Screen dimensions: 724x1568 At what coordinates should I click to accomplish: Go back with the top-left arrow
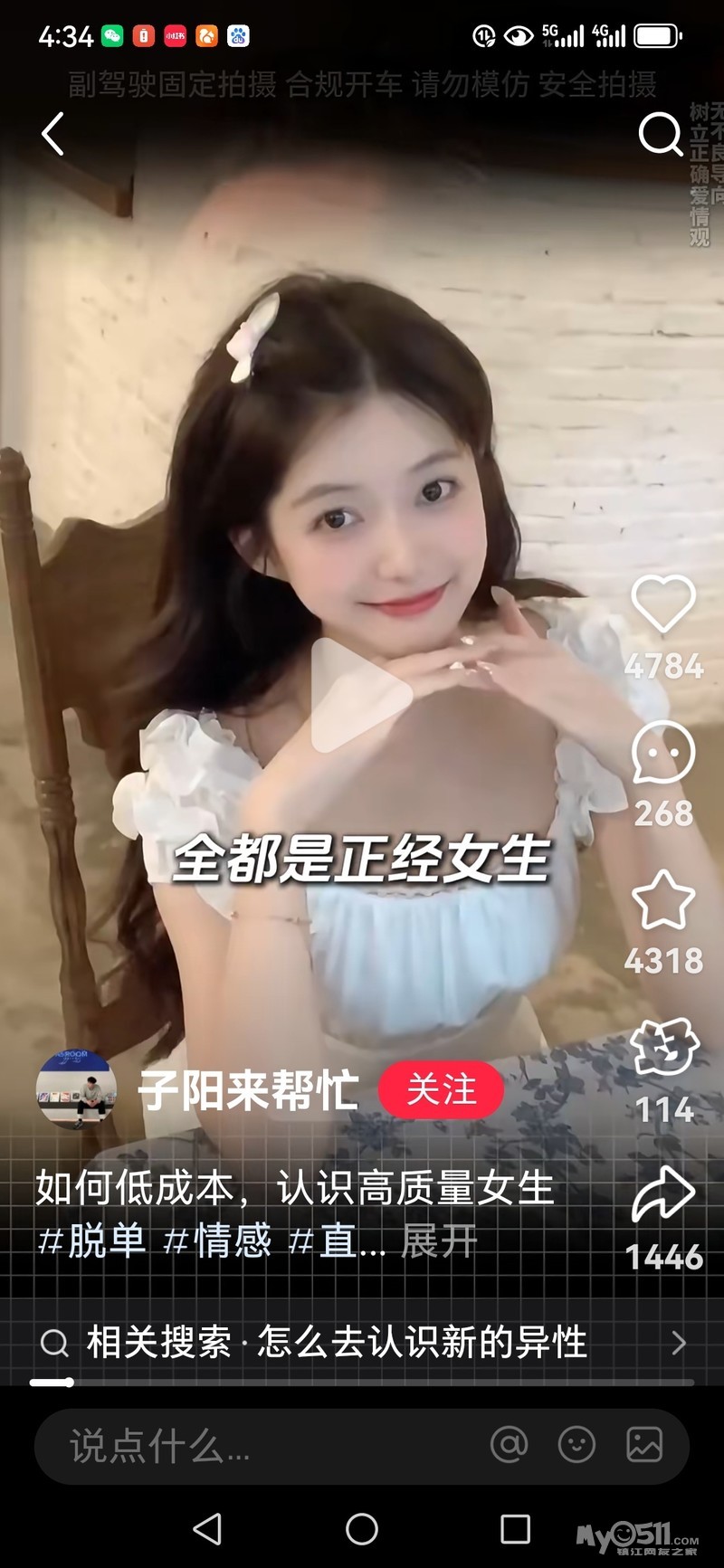[x=53, y=135]
